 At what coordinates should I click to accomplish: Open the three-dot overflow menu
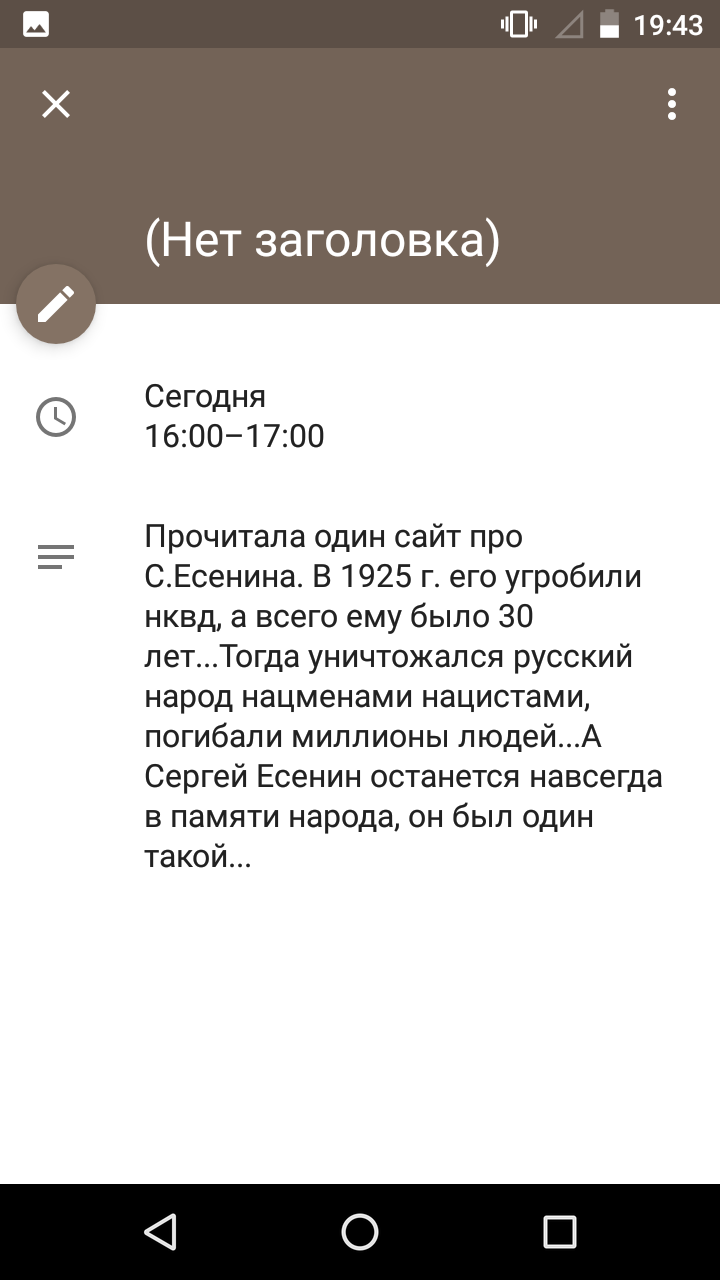(672, 104)
